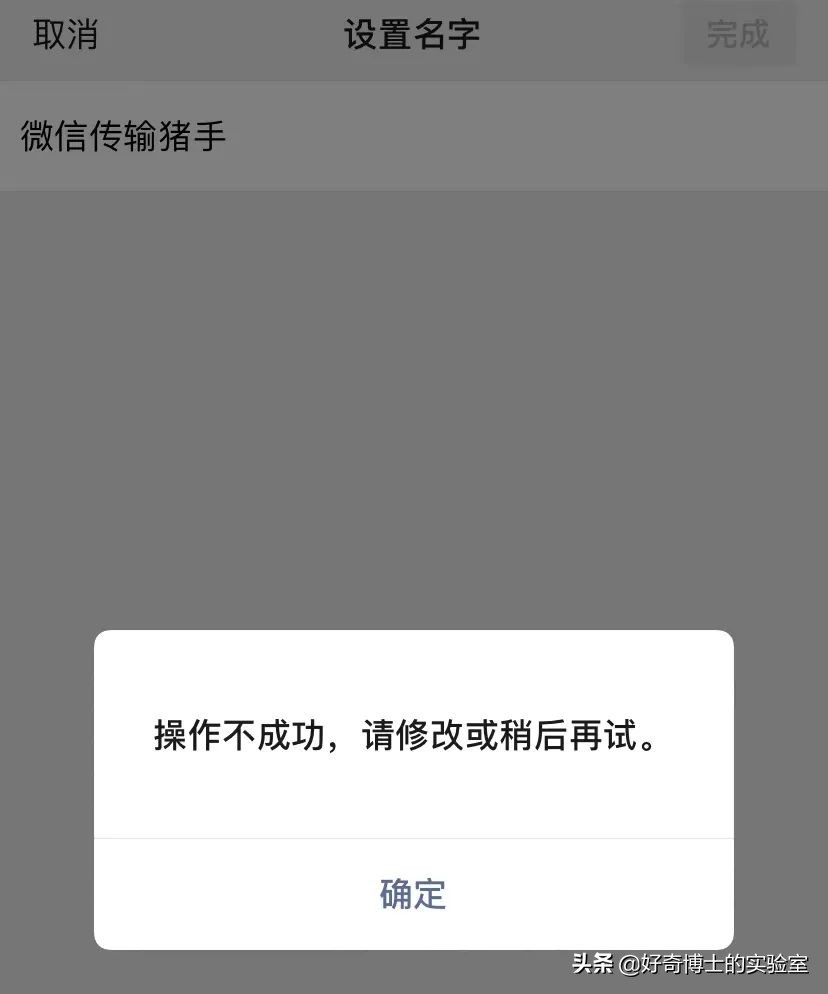The image size is (828, 994).
Task: Click the top navigation bar
Action: (x=413, y=40)
